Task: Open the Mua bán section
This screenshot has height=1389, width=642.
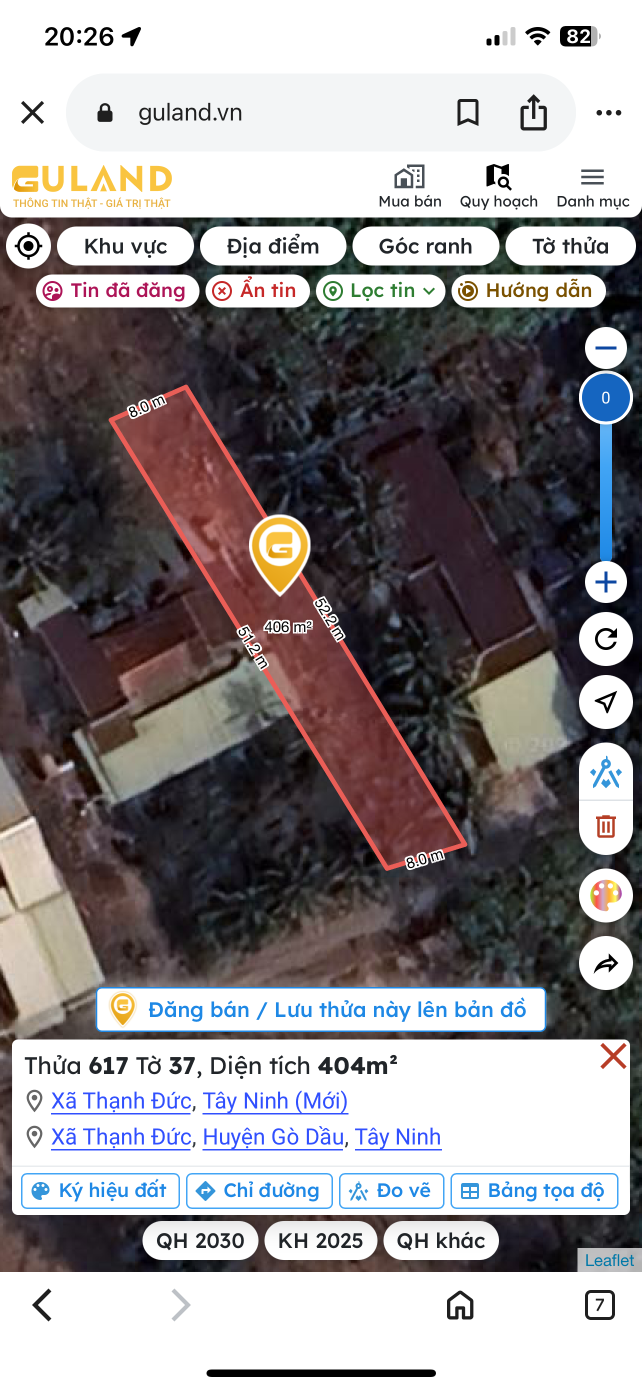Action: point(409,187)
